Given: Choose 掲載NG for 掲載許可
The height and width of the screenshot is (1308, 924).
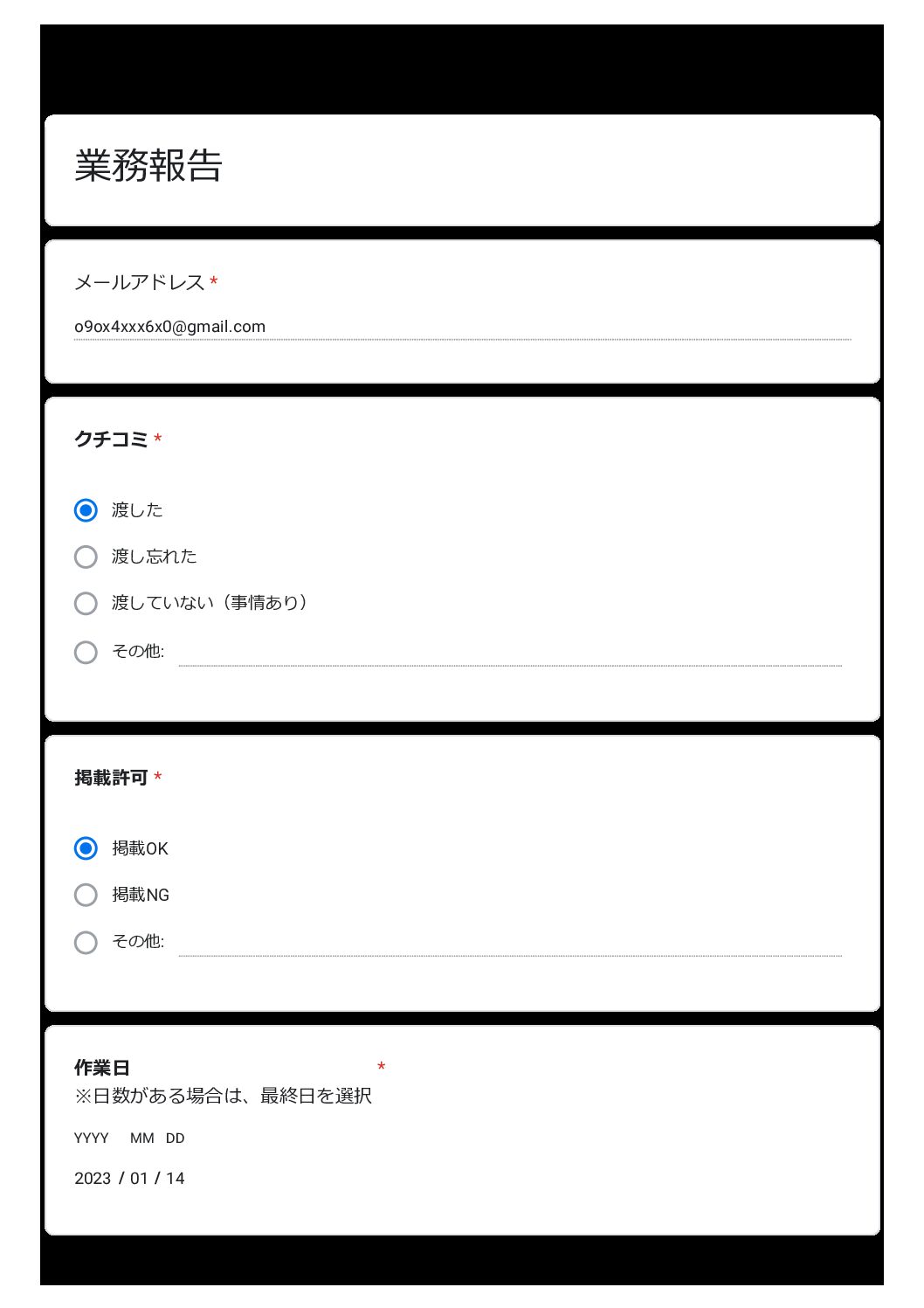Looking at the screenshot, I should [86, 895].
